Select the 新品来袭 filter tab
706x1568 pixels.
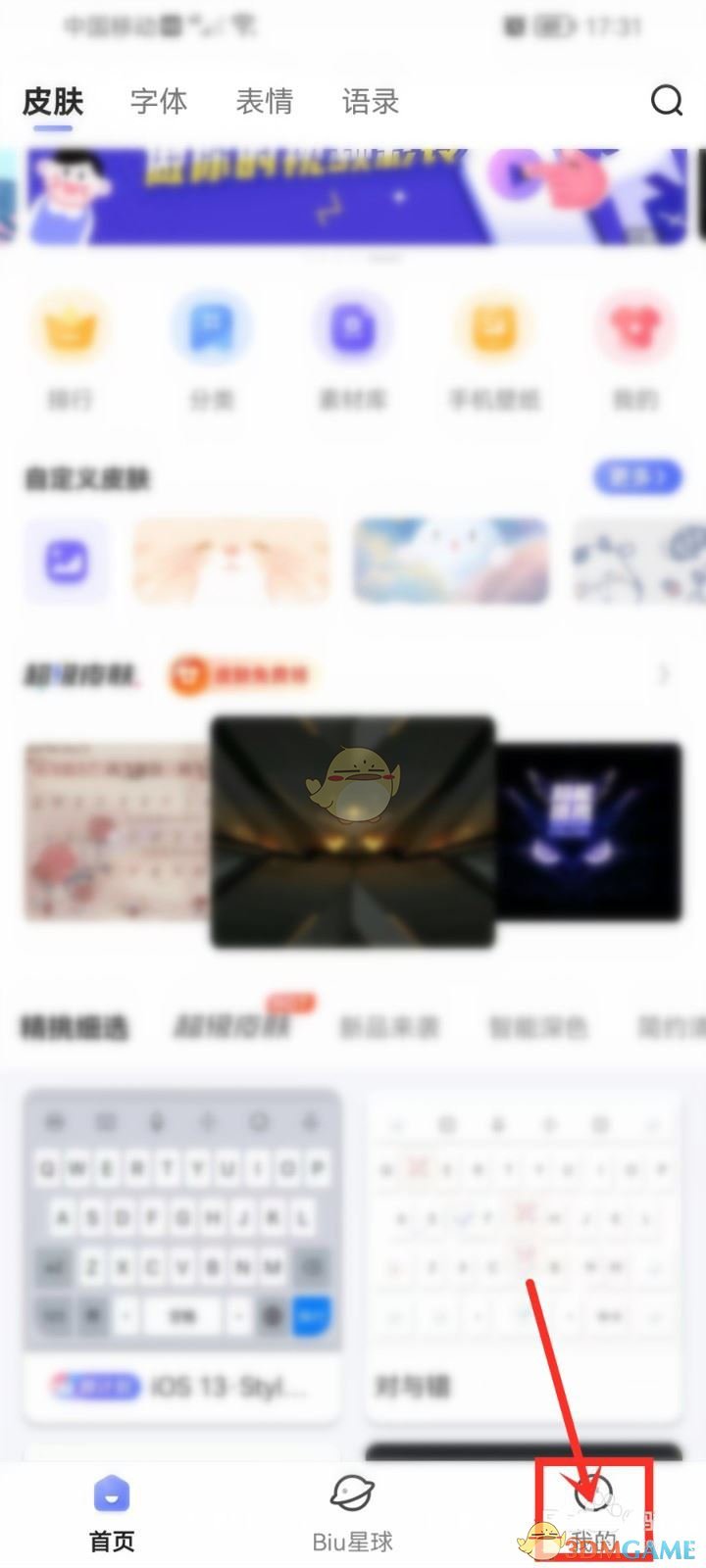[389, 1027]
